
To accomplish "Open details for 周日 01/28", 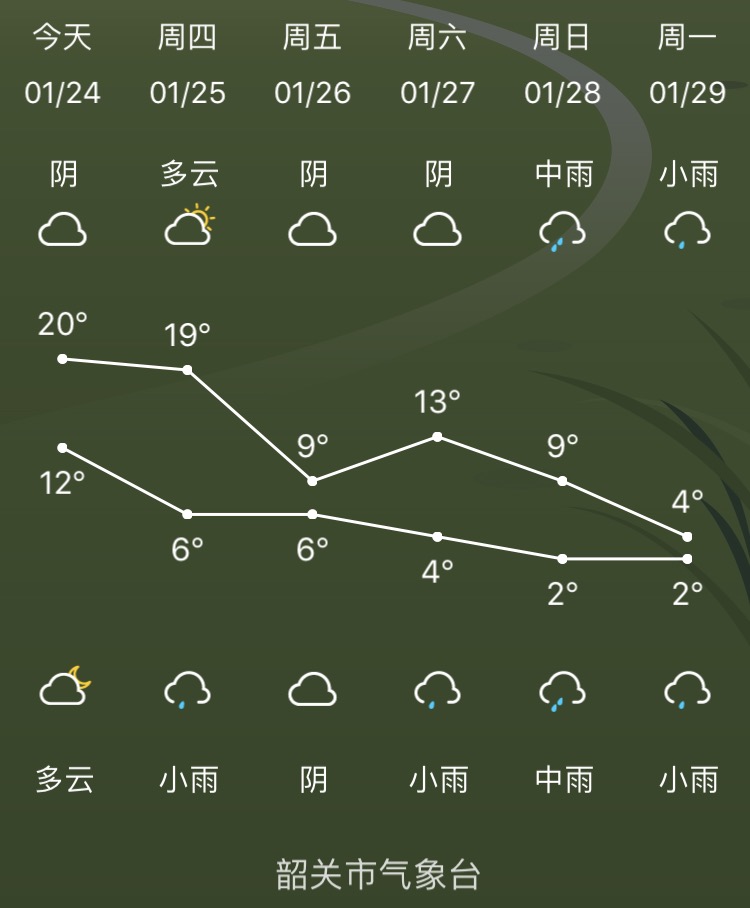I will (562, 62).
